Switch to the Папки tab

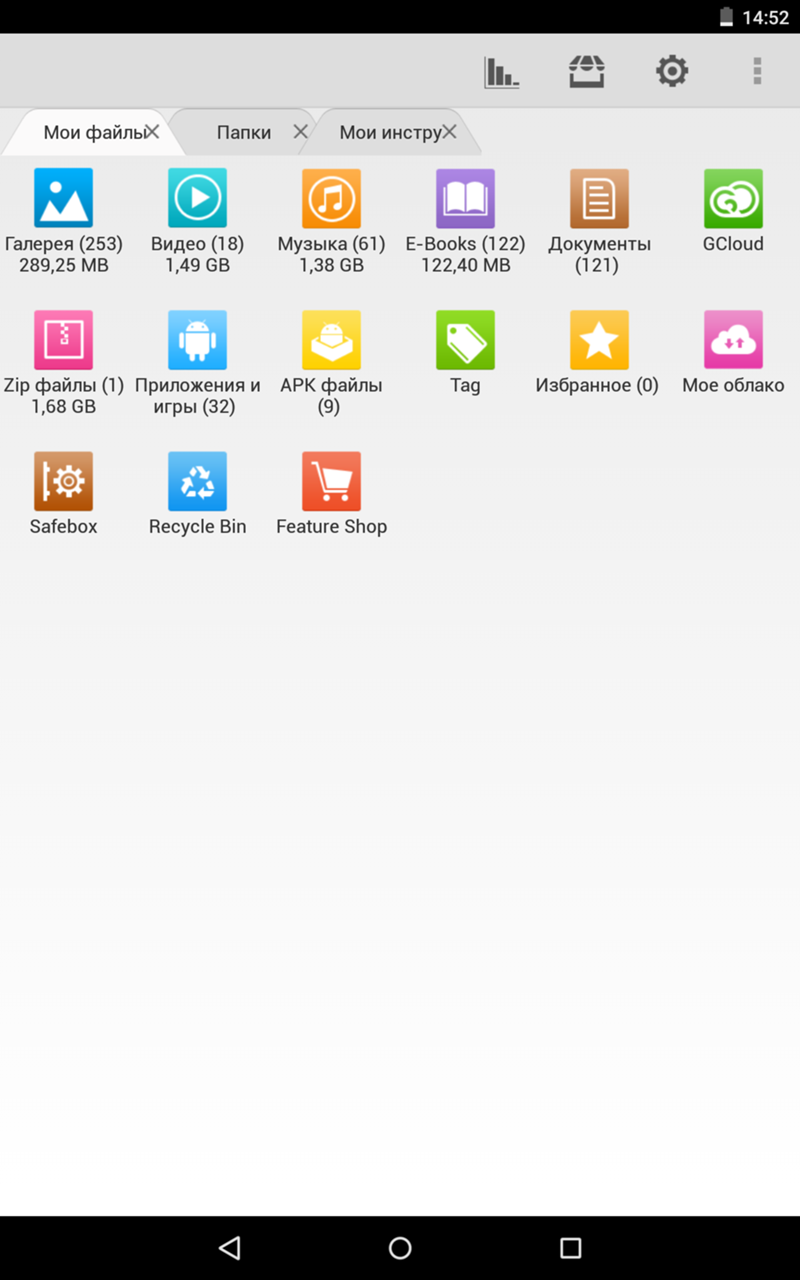244,132
